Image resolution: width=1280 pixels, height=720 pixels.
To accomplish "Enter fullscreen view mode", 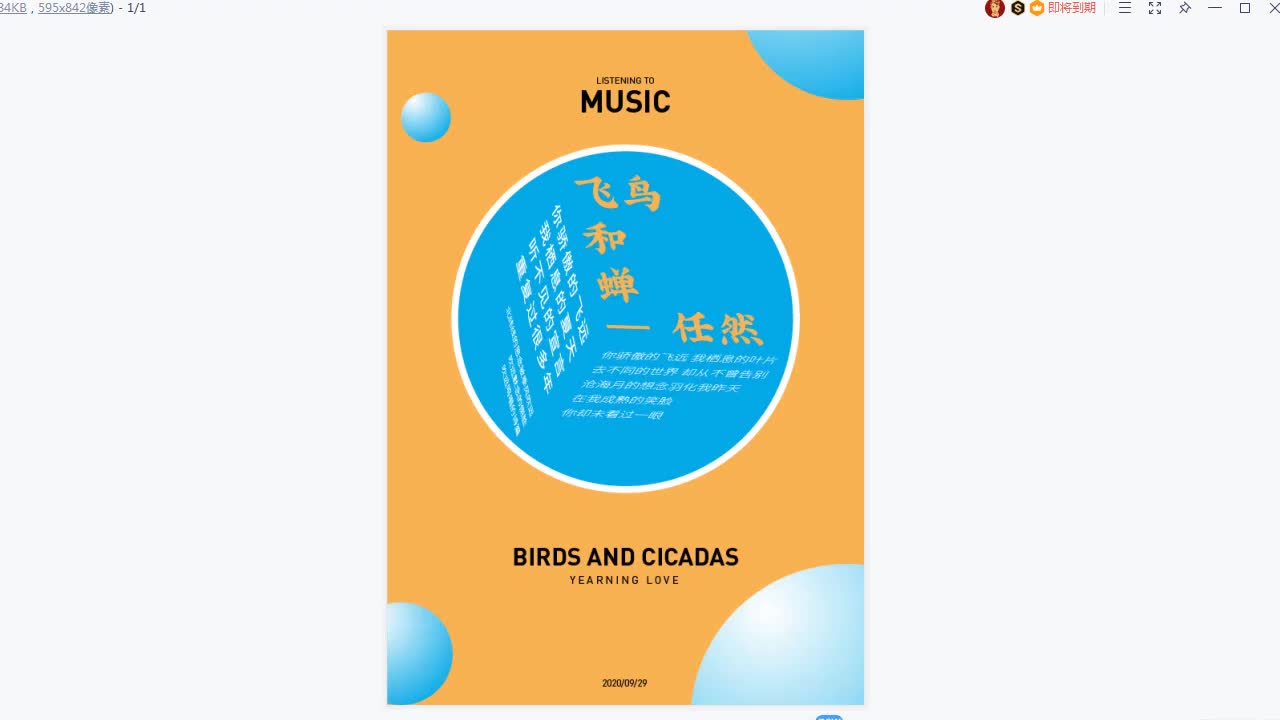I will tap(1155, 8).
